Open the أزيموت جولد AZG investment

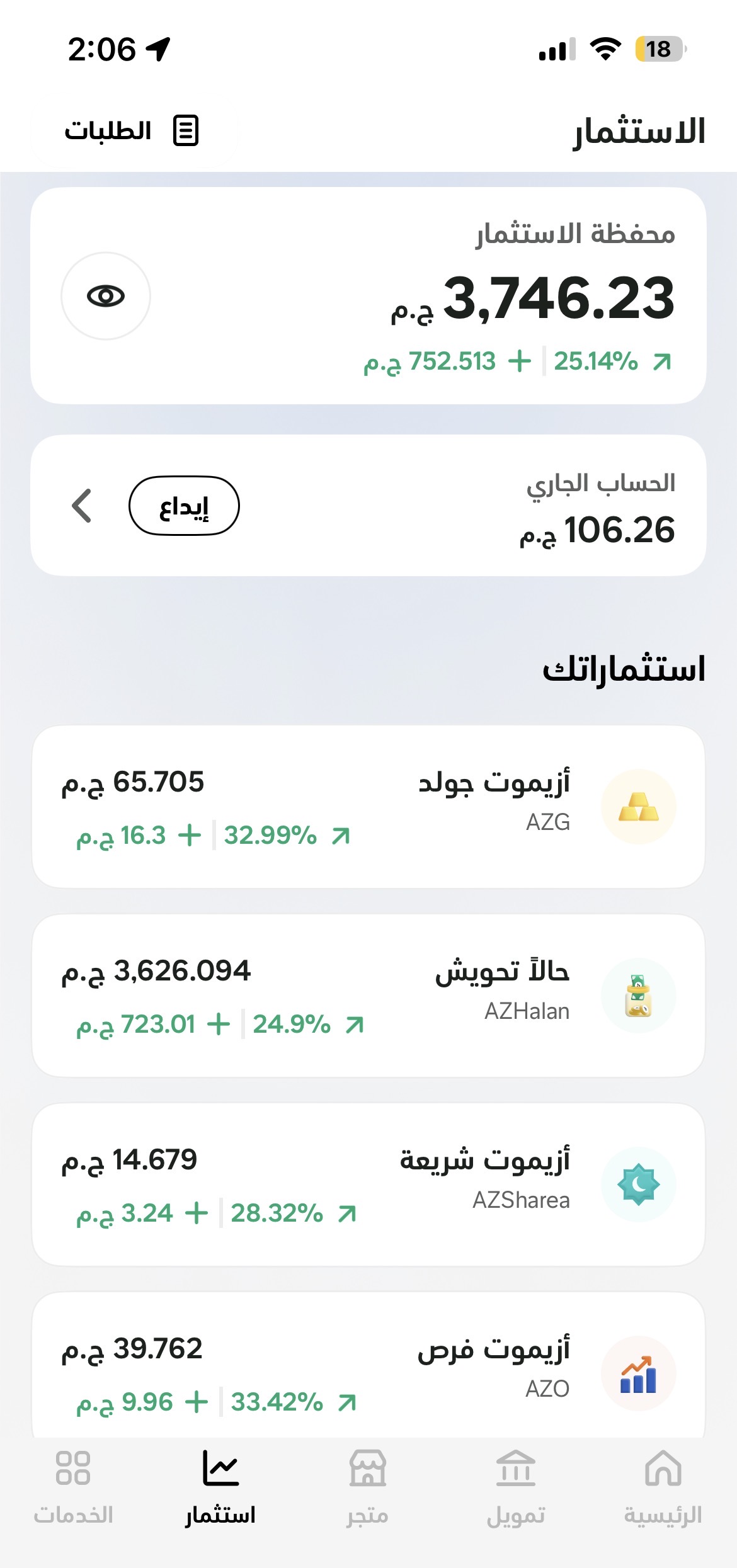(368, 807)
